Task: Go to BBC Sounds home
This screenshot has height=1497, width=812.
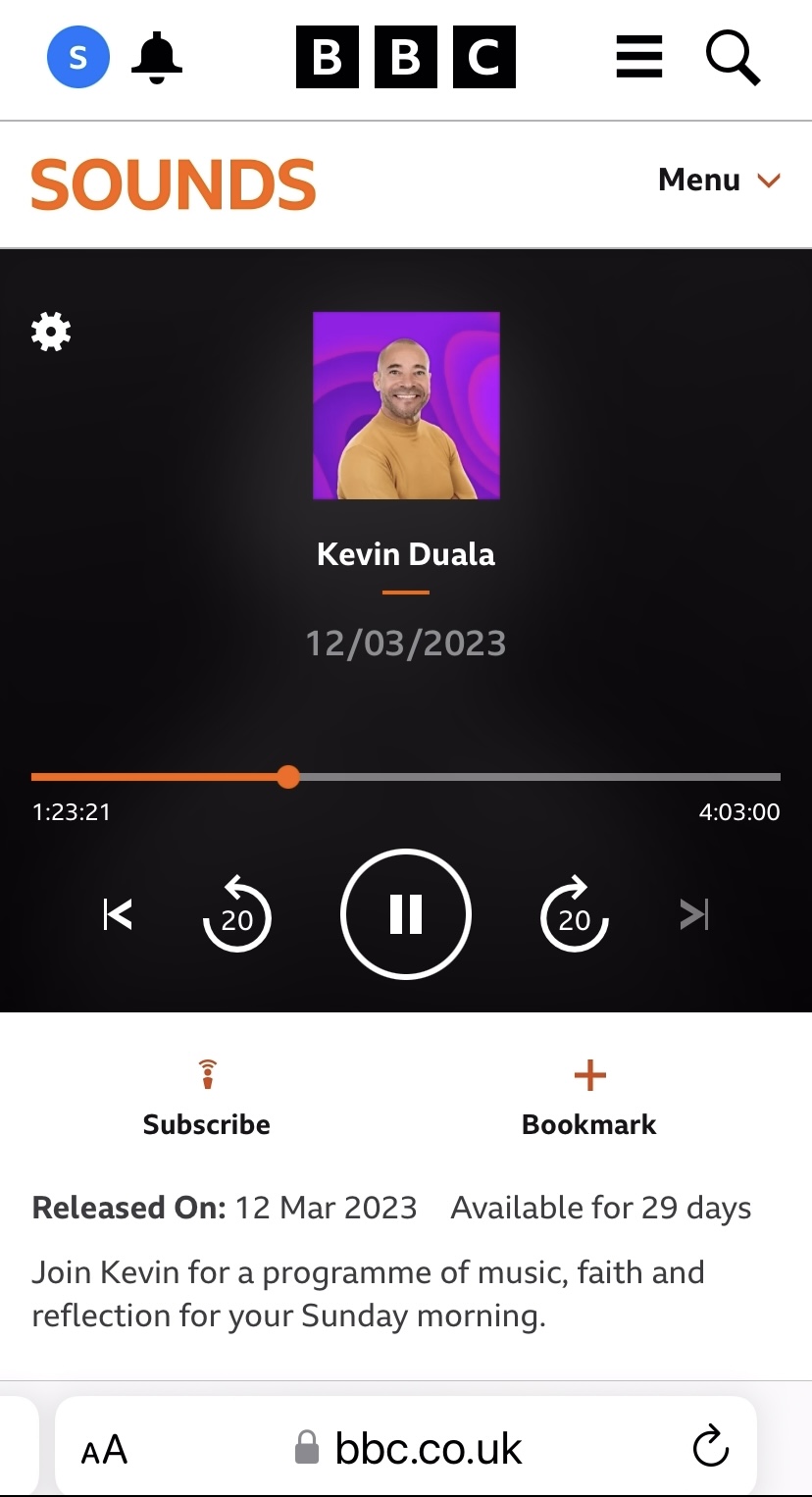Action: pyautogui.click(x=174, y=184)
